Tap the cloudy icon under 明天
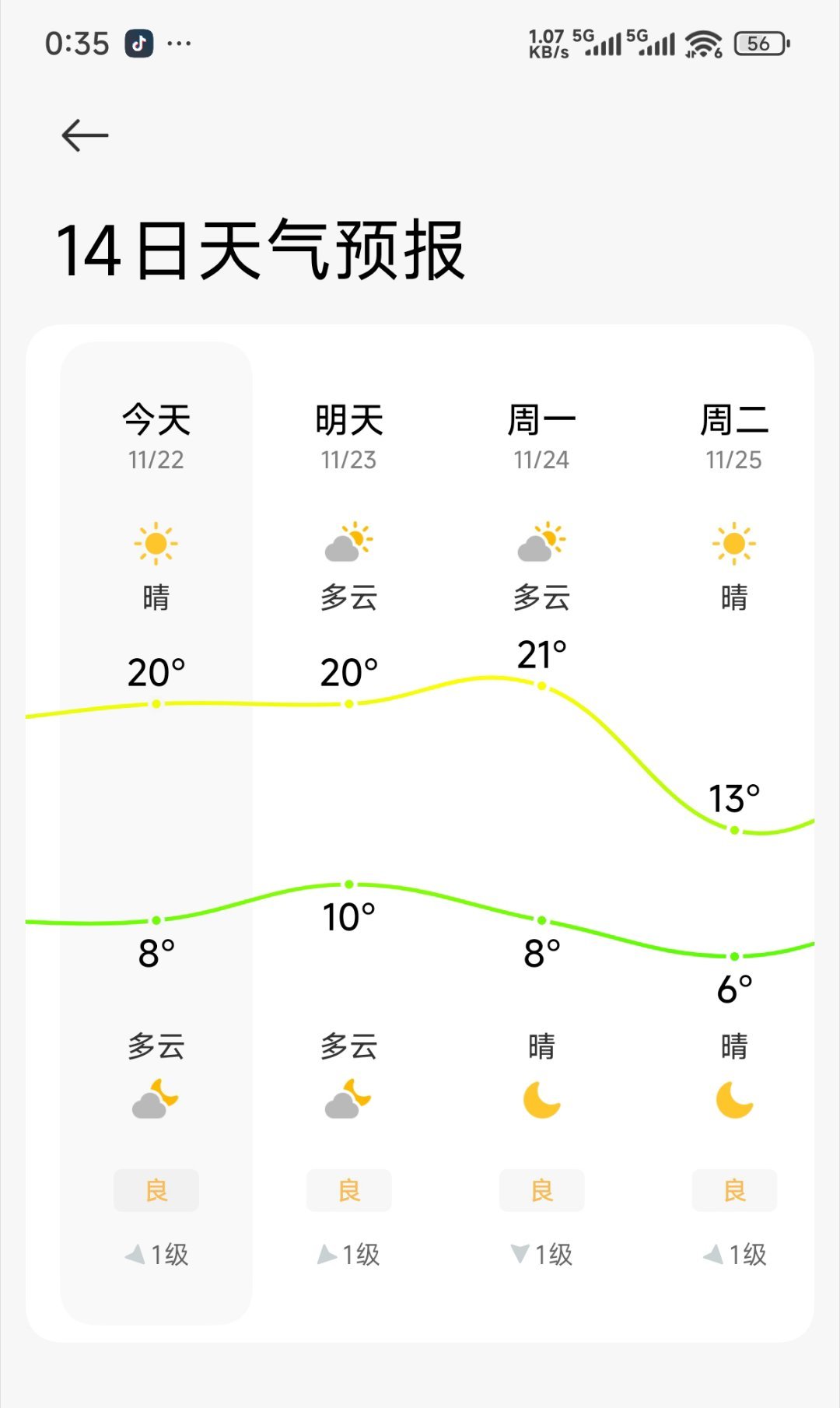The width and height of the screenshot is (840, 1408). (348, 545)
